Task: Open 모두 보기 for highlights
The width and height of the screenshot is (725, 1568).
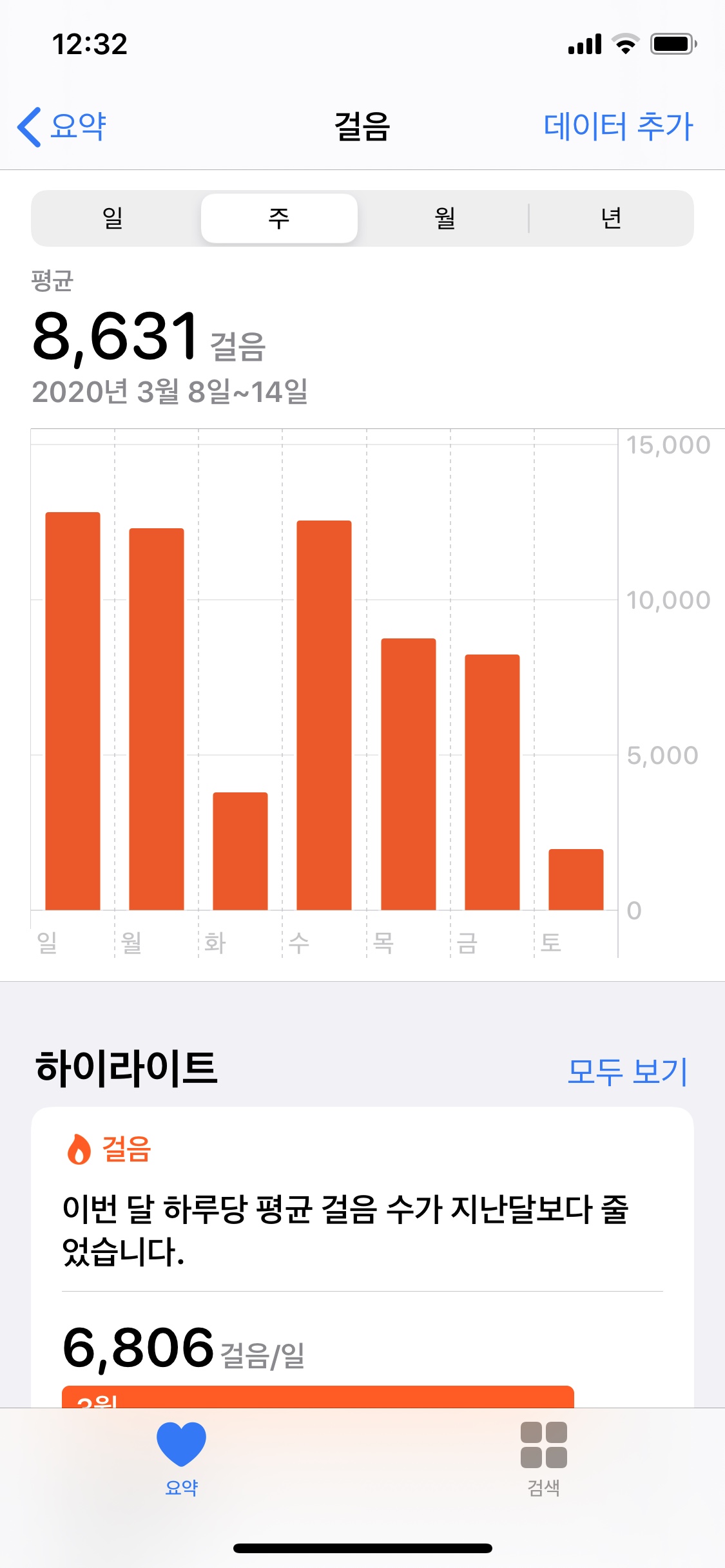Action: click(x=627, y=1071)
